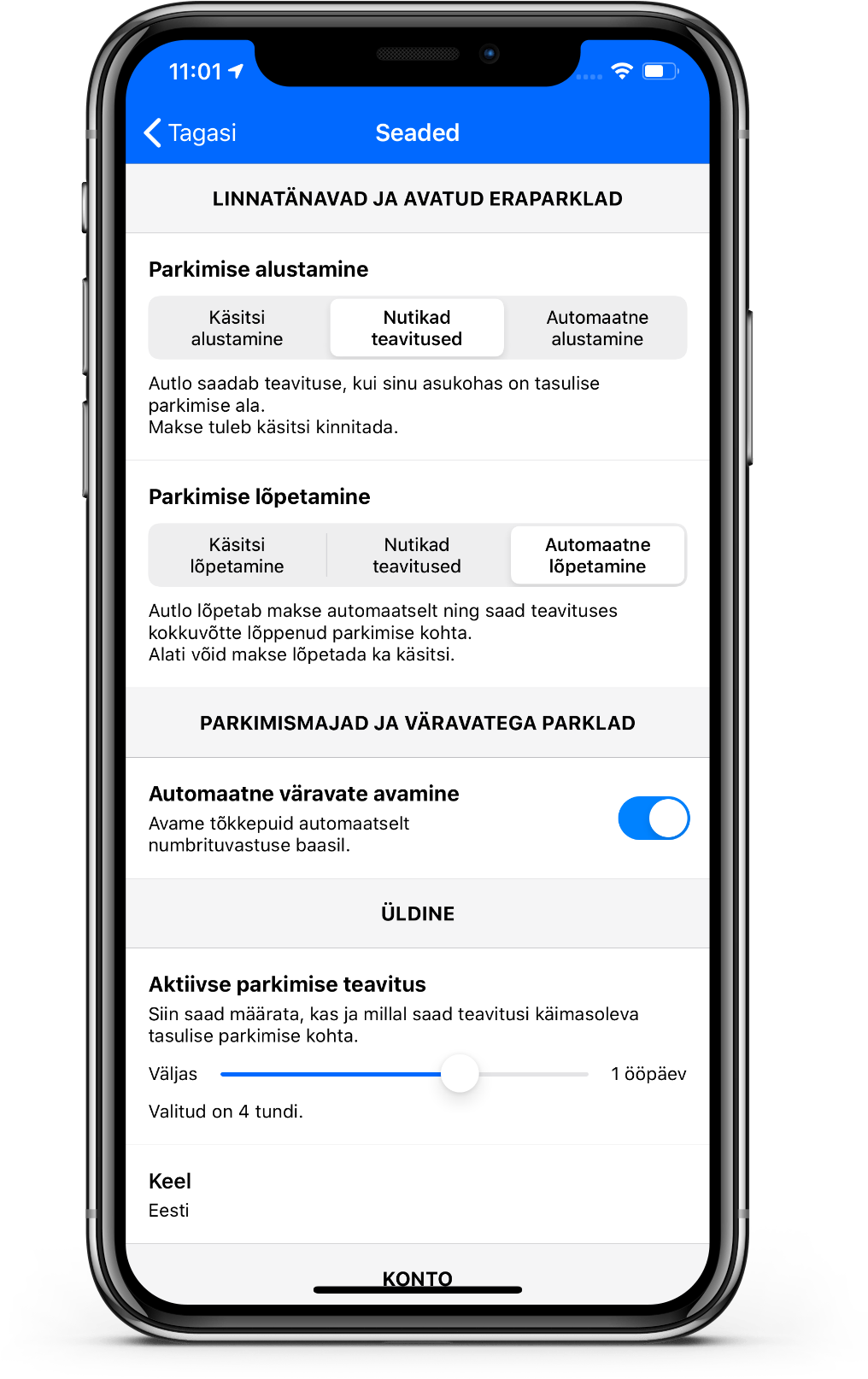868x1379 pixels.
Task: Choose Nutikad teavitused for parking start
Action: (x=417, y=328)
